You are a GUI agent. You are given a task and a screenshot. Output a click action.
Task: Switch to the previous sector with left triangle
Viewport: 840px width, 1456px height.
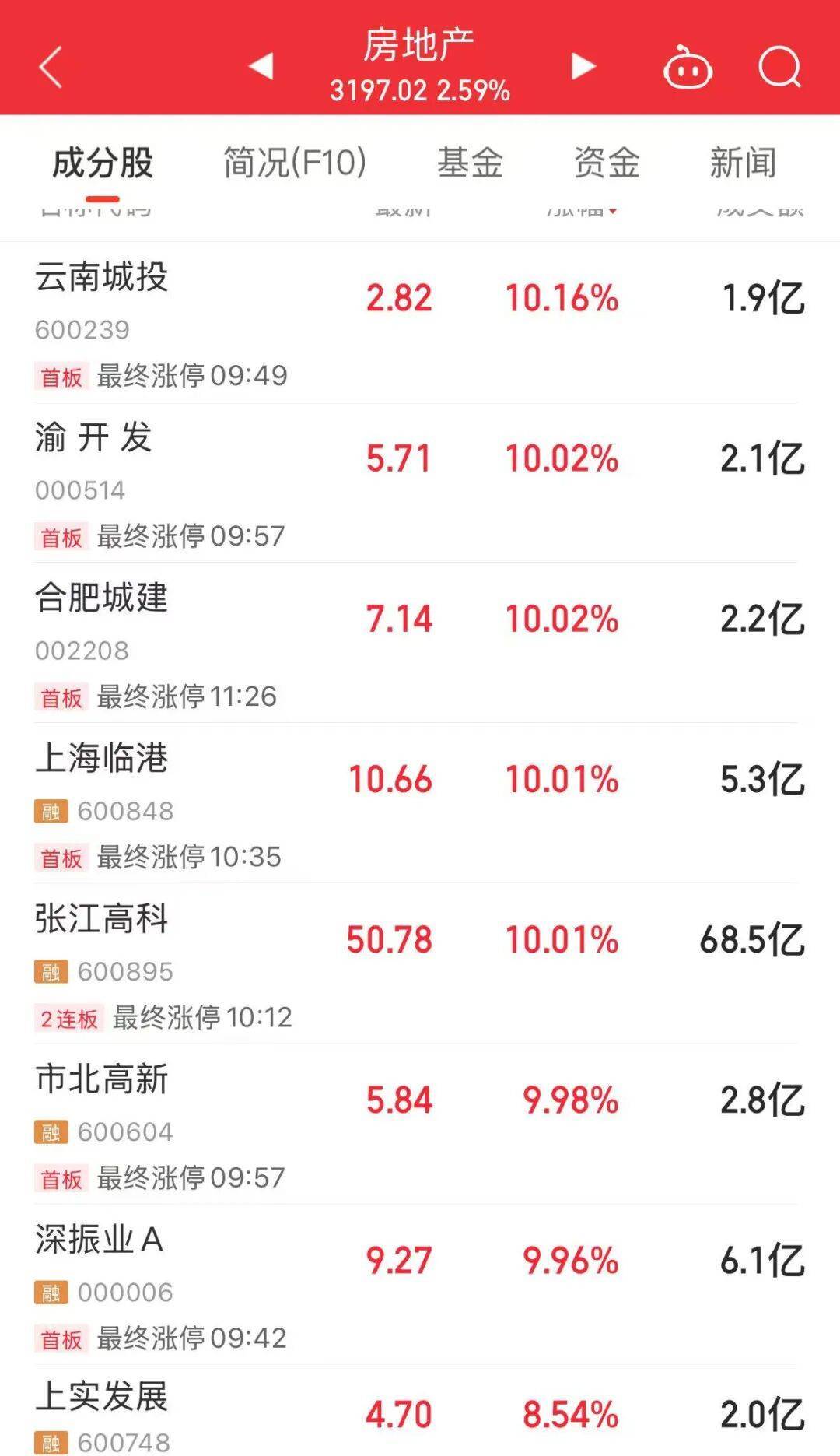[x=261, y=66]
